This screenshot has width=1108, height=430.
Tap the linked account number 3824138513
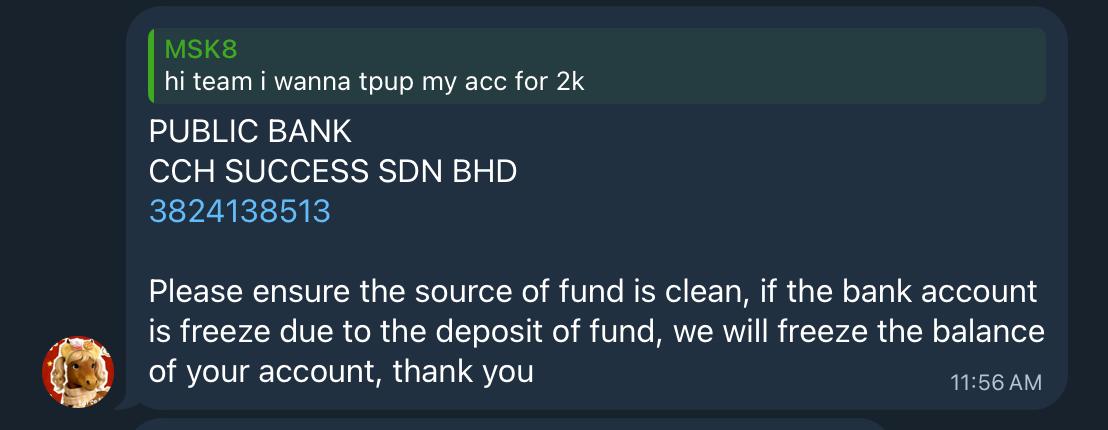coord(239,212)
